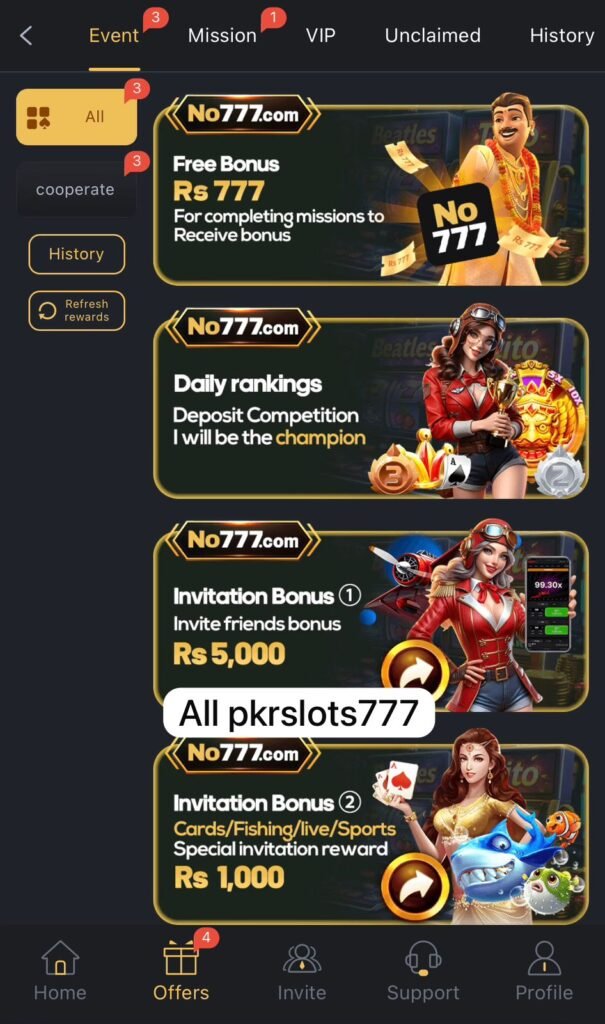605x1024 pixels.
Task: Tap Refresh rewards
Action: pyautogui.click(x=77, y=311)
